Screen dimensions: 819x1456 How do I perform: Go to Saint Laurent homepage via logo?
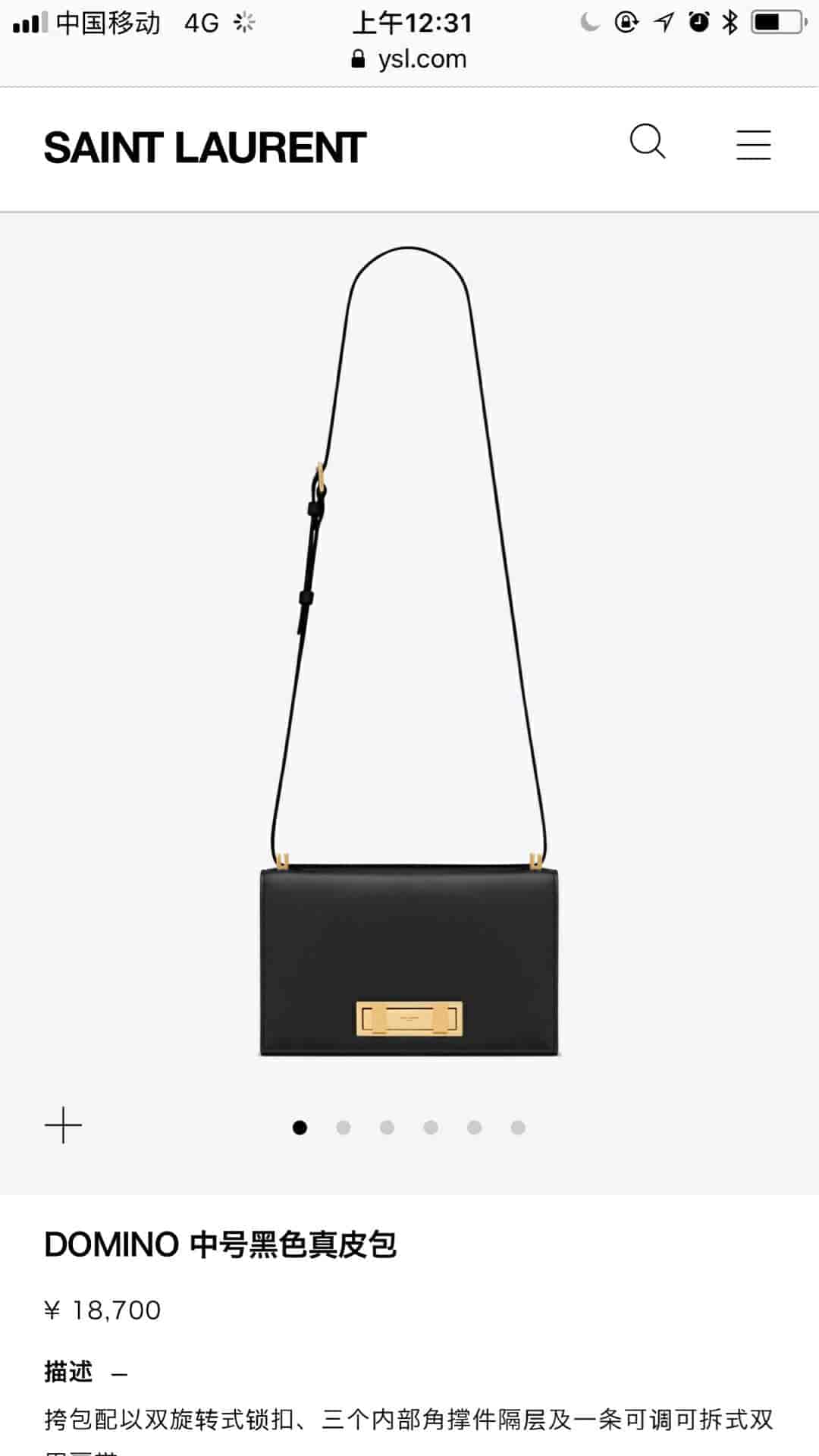(x=205, y=148)
